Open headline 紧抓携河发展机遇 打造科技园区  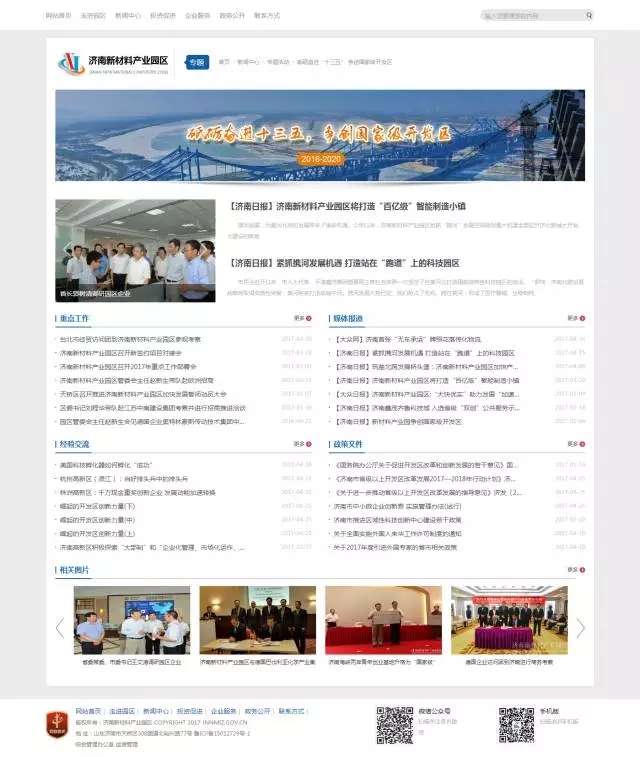click(343, 263)
